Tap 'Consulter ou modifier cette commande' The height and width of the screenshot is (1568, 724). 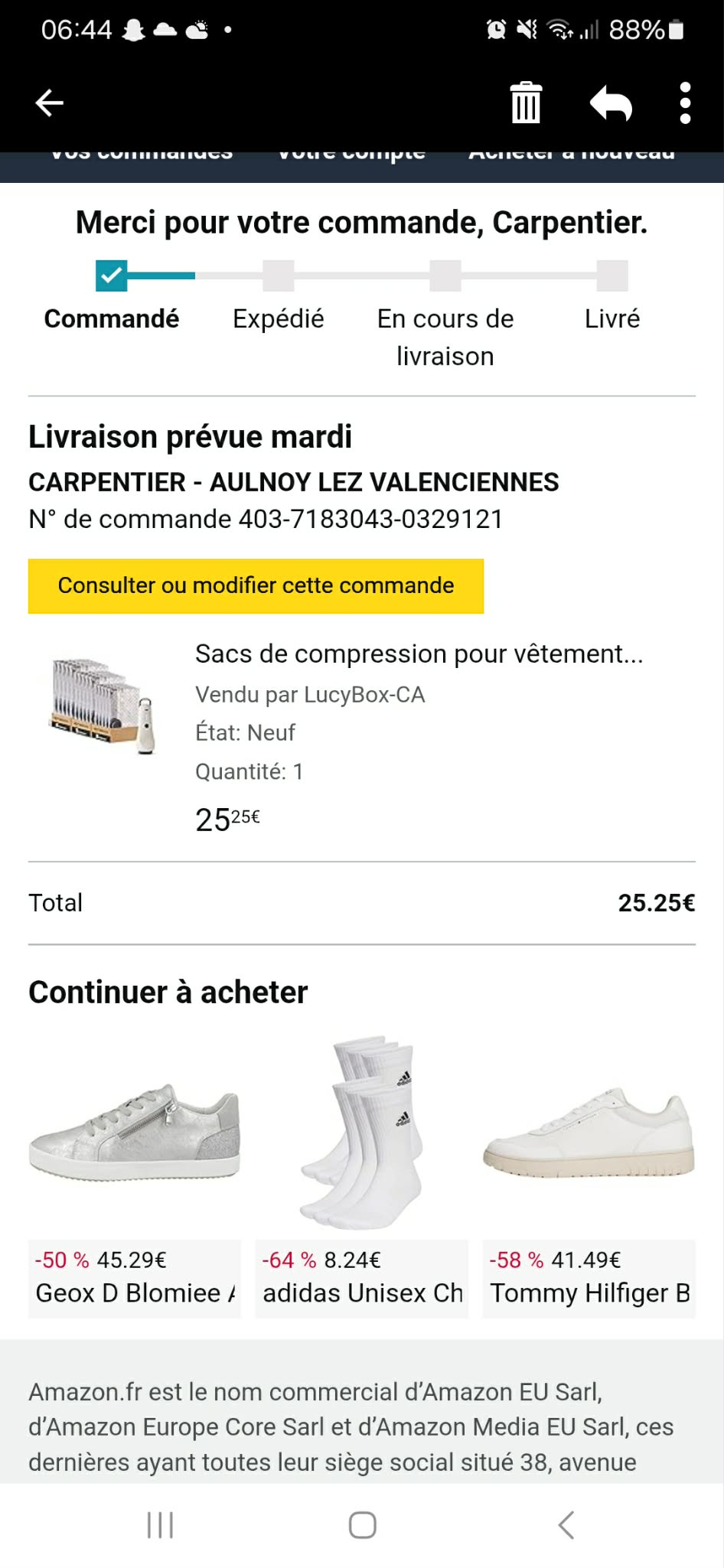point(256,585)
